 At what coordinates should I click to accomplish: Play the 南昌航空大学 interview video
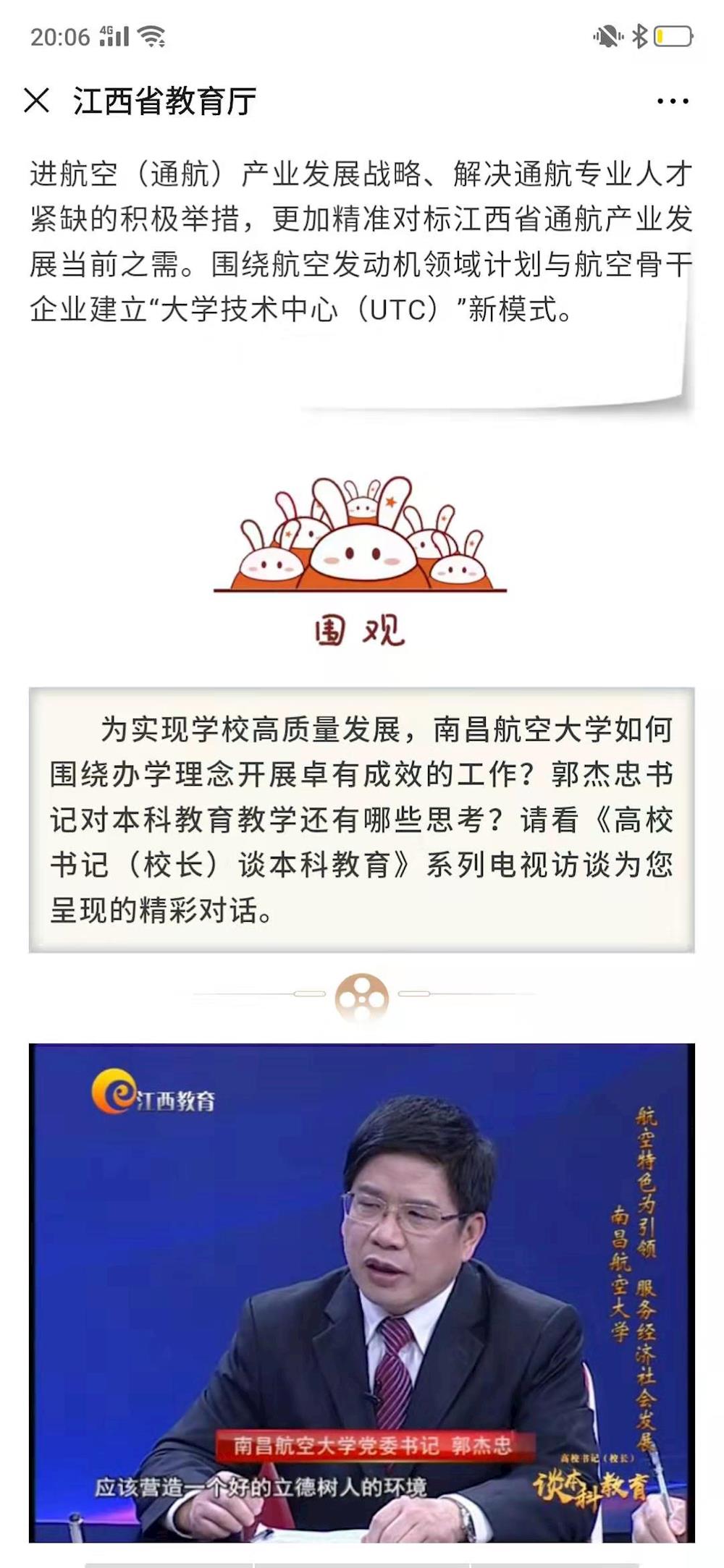coord(361,1292)
